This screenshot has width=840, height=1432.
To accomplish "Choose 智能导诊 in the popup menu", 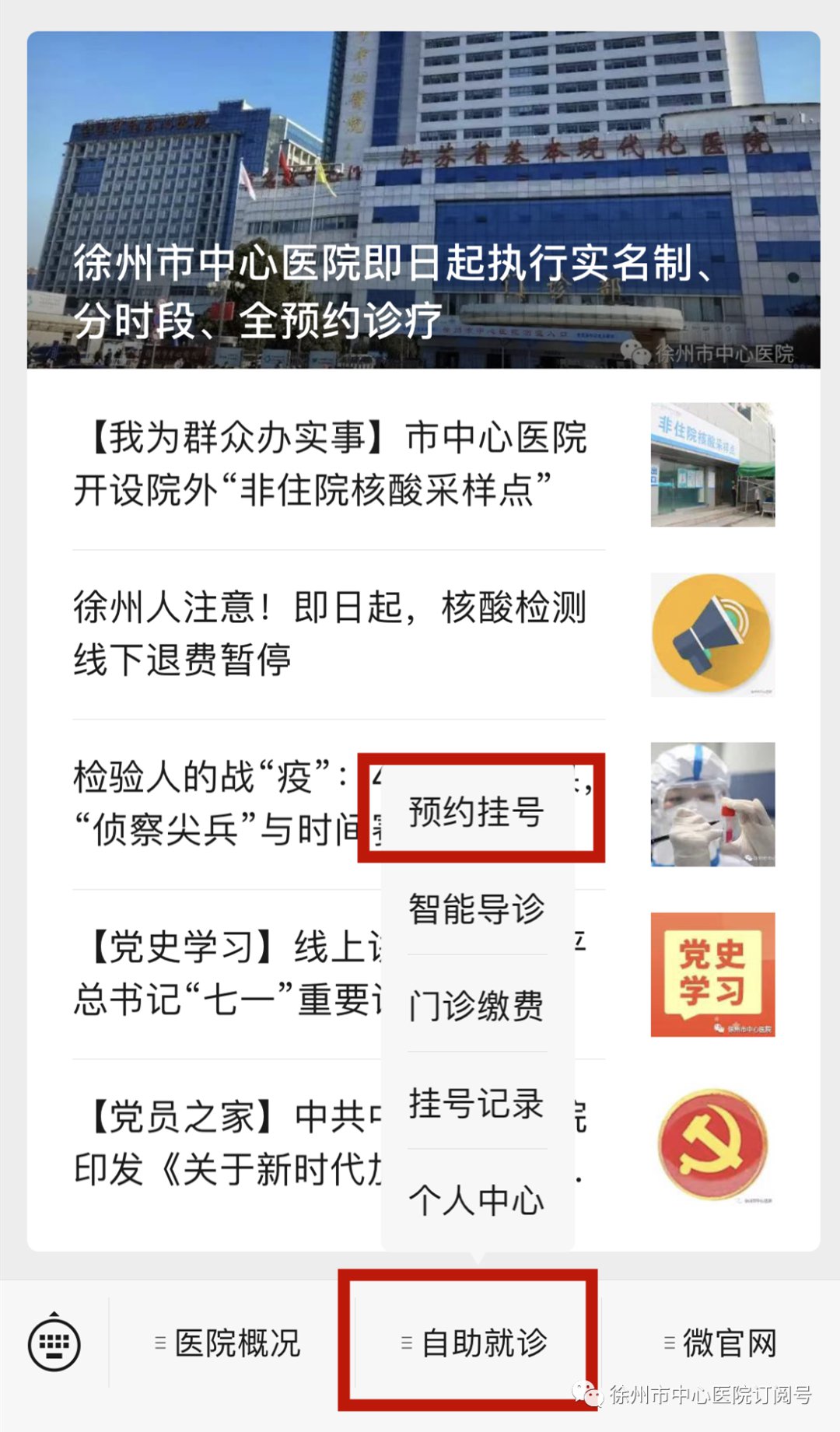I will (476, 909).
